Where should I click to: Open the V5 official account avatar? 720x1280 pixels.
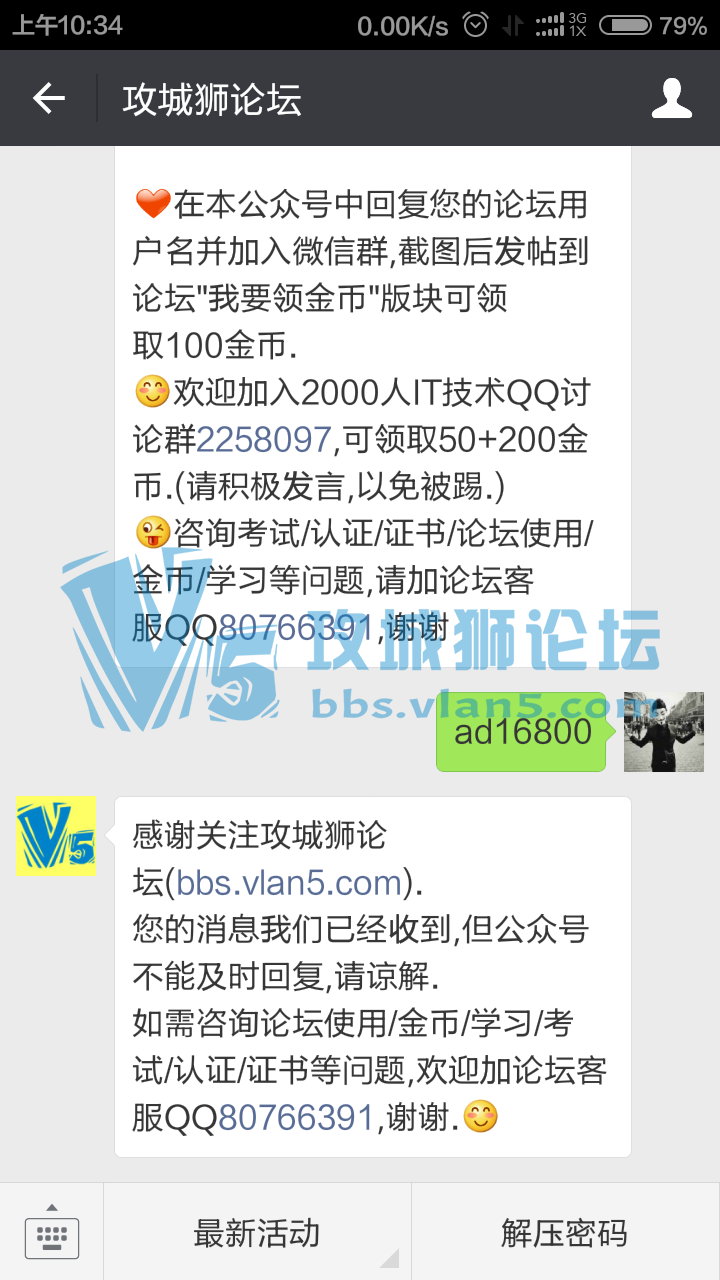click(x=56, y=836)
